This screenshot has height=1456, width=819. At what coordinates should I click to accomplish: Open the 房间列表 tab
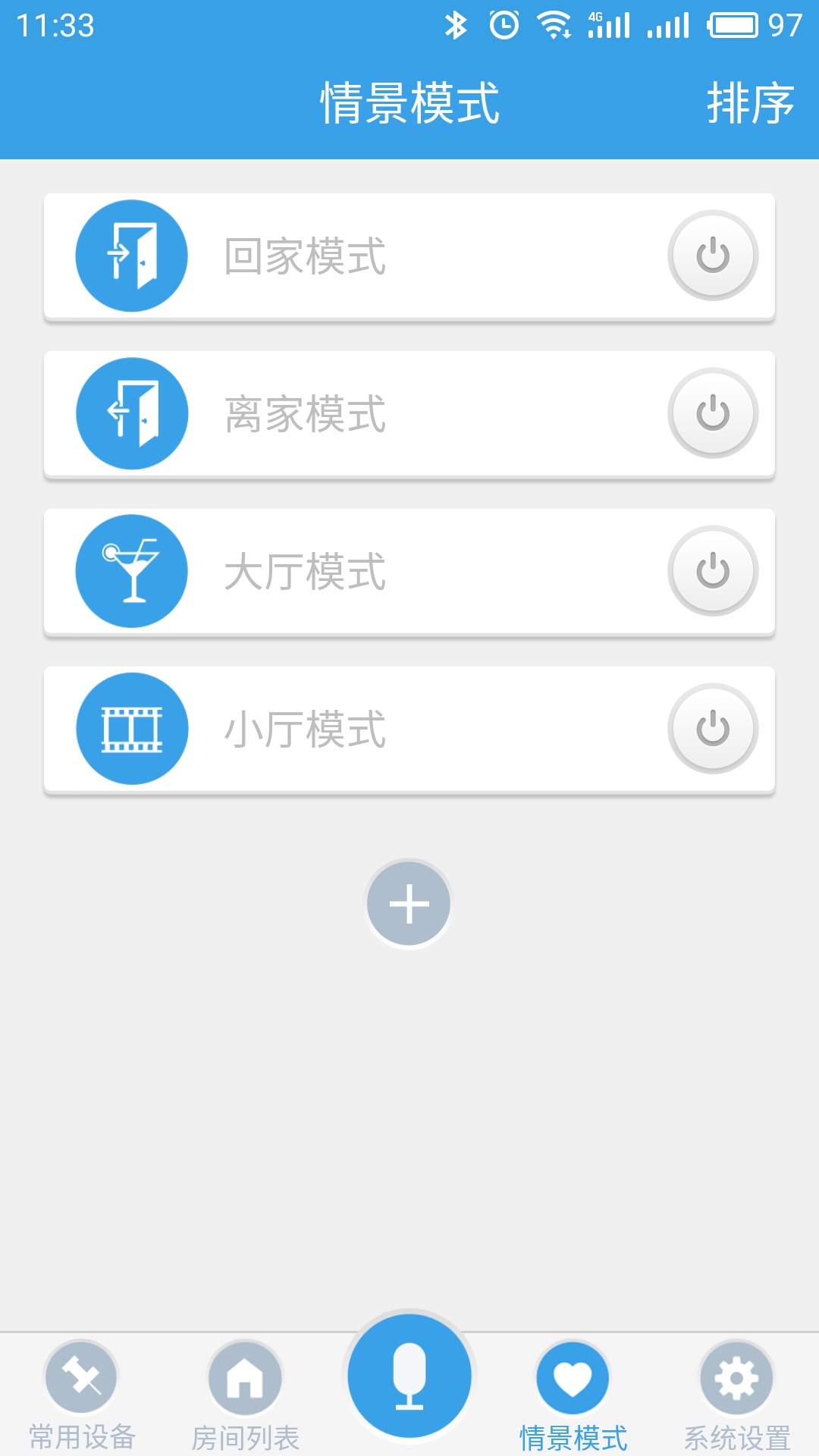[244, 1403]
